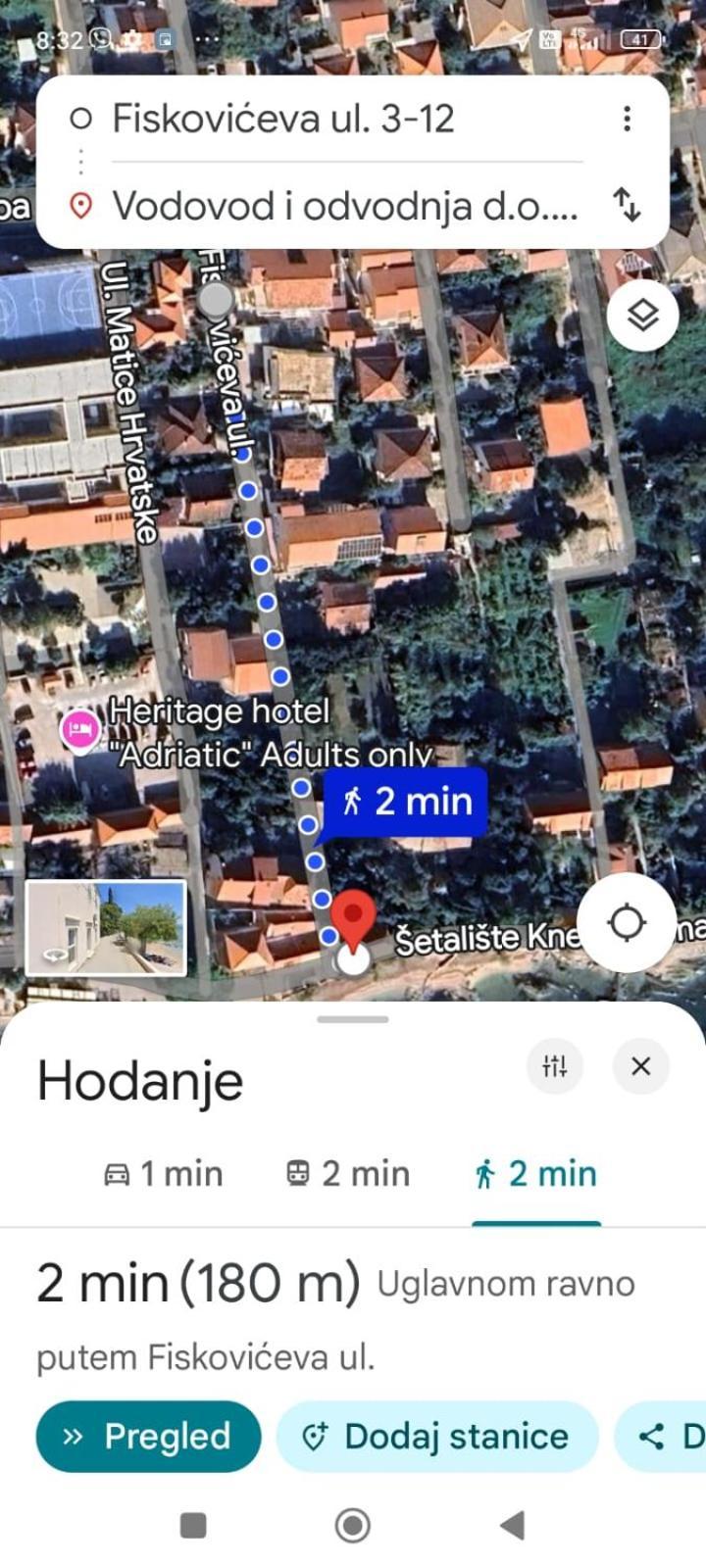Edit destination Vodovod i odvodnja
706x1568 pixels.
pyautogui.click(x=343, y=207)
